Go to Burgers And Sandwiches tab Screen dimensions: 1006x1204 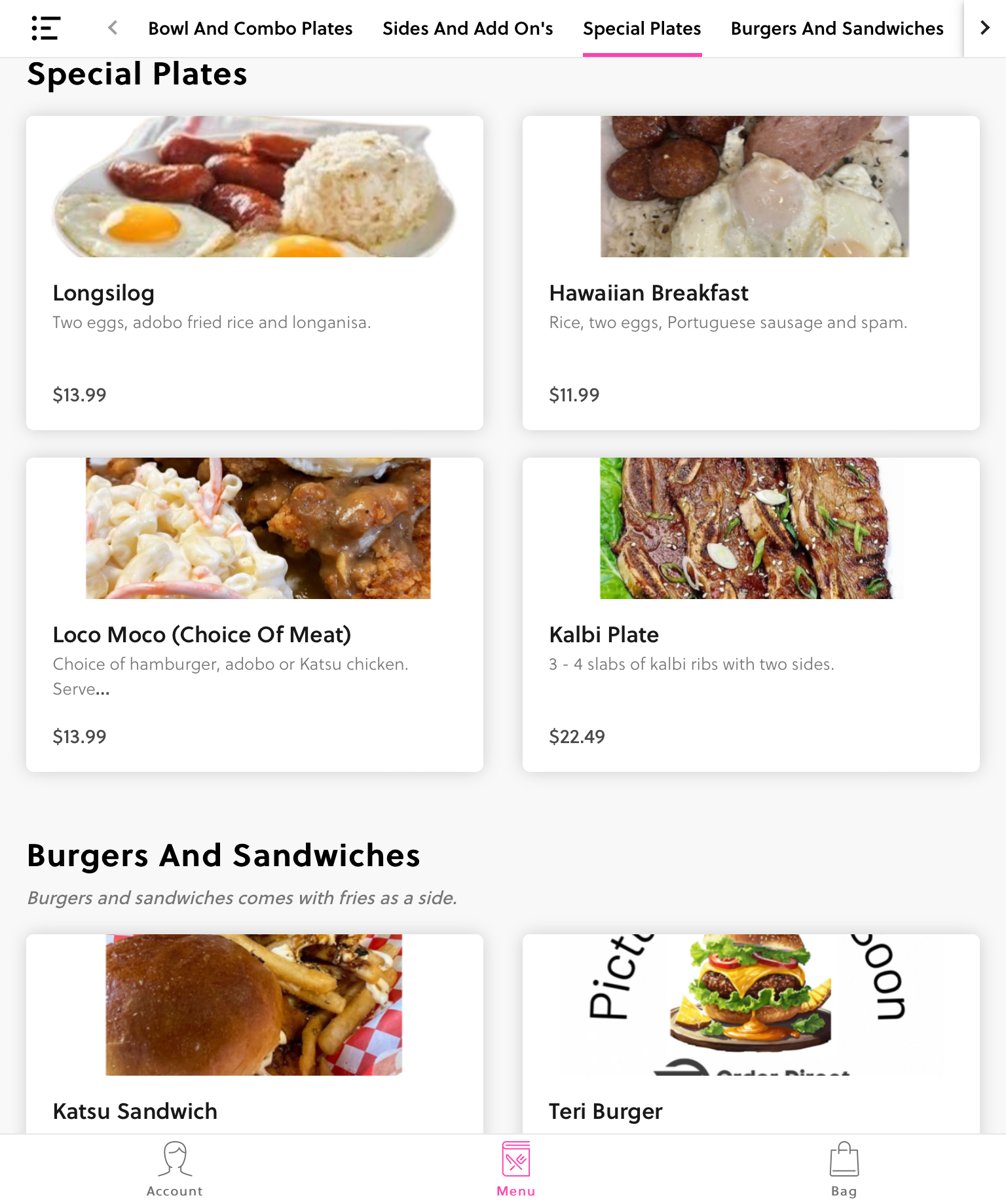point(837,28)
